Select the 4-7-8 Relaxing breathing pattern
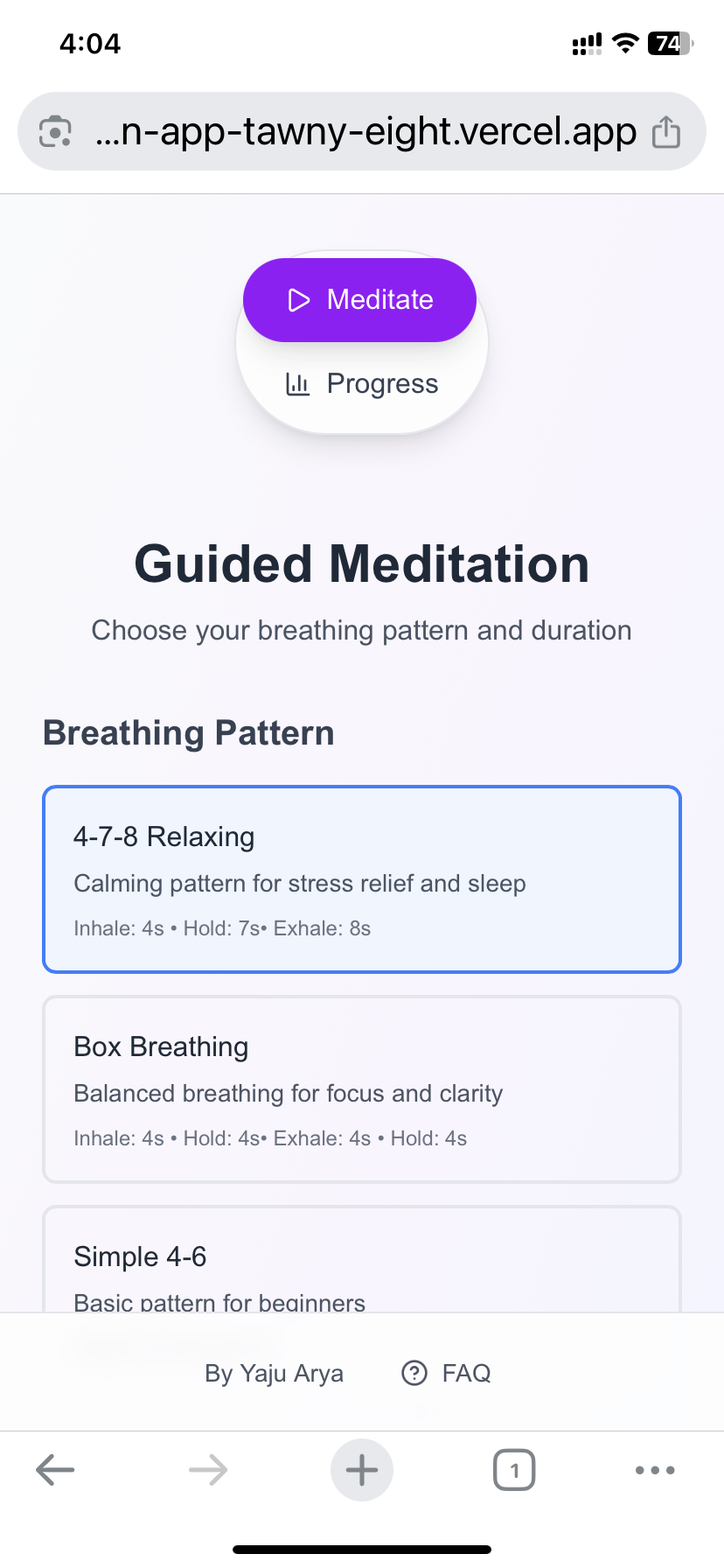 pos(362,879)
